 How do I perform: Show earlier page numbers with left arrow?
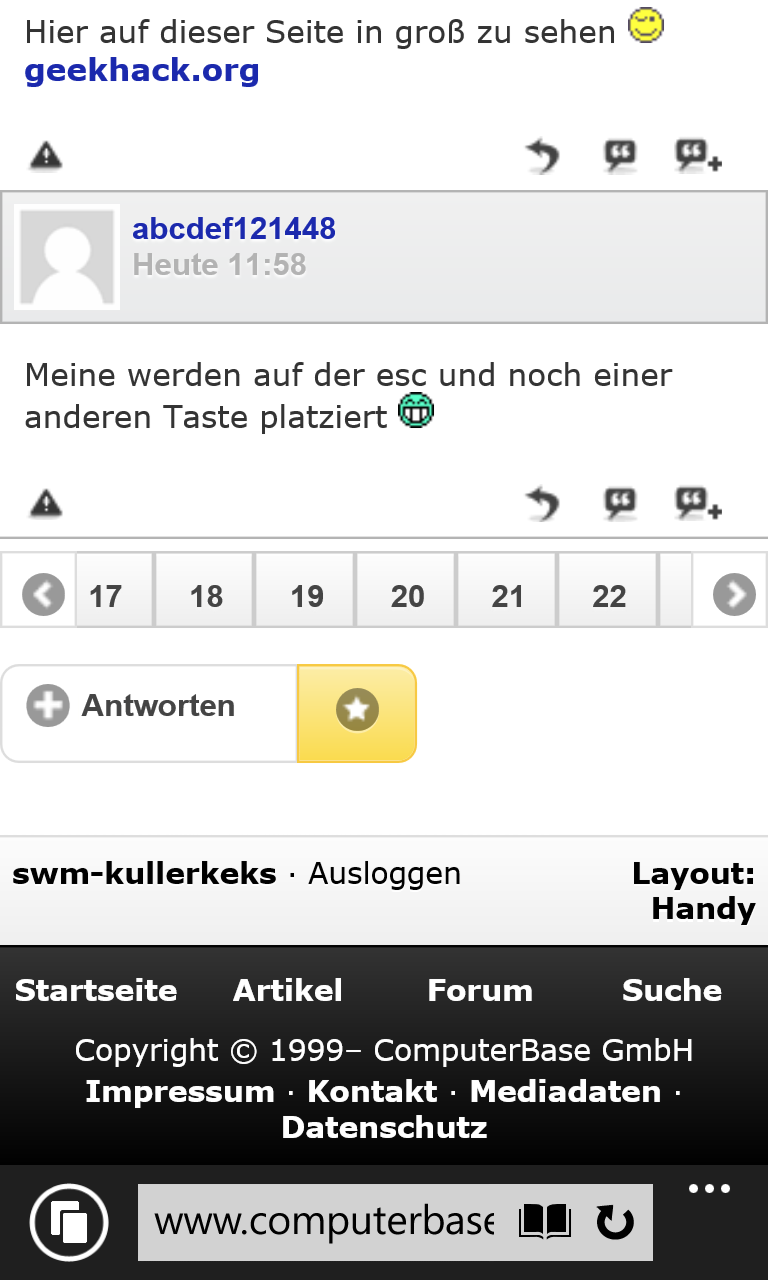[x=43, y=595]
